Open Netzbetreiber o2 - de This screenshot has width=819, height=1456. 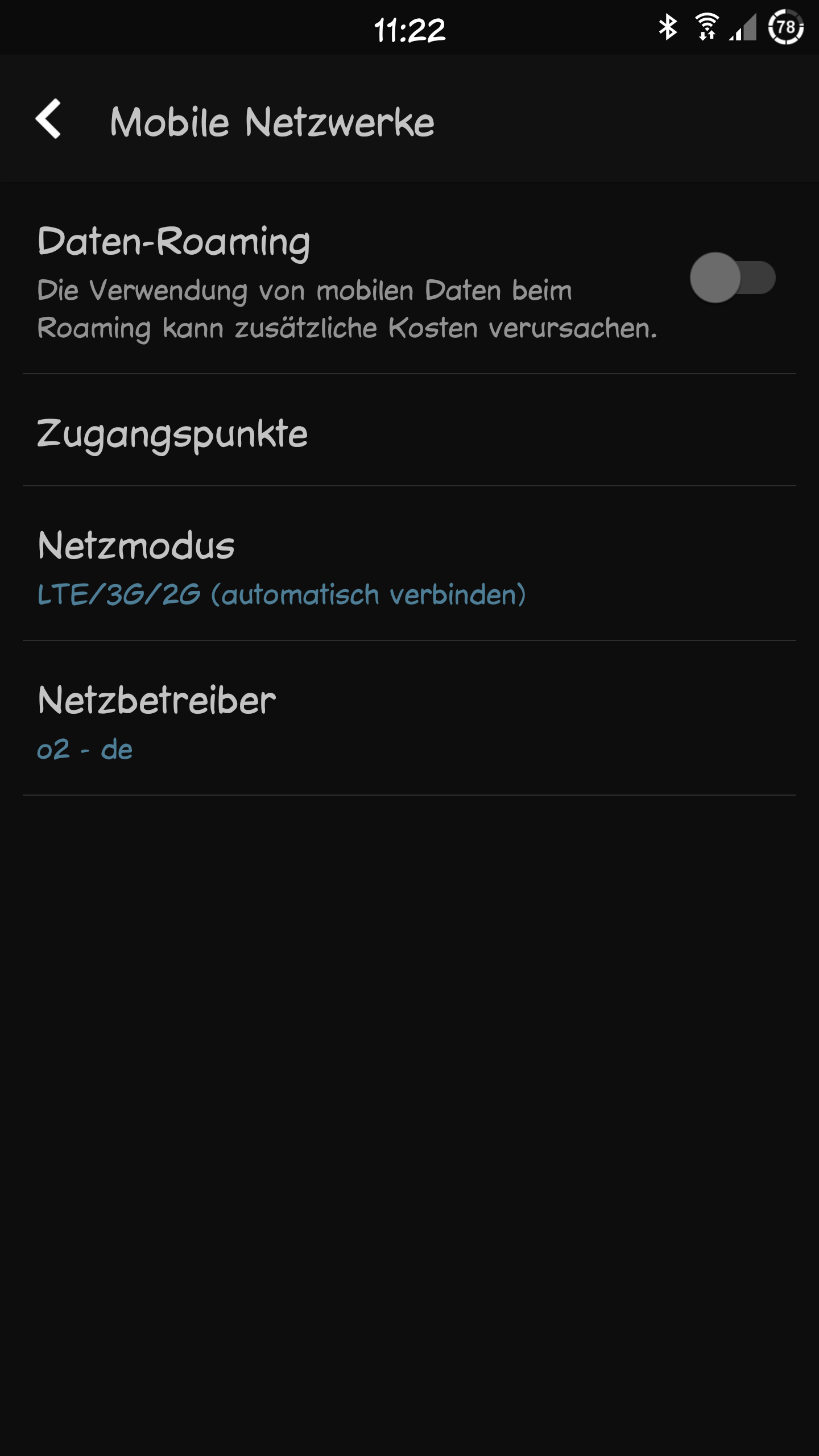[409, 719]
